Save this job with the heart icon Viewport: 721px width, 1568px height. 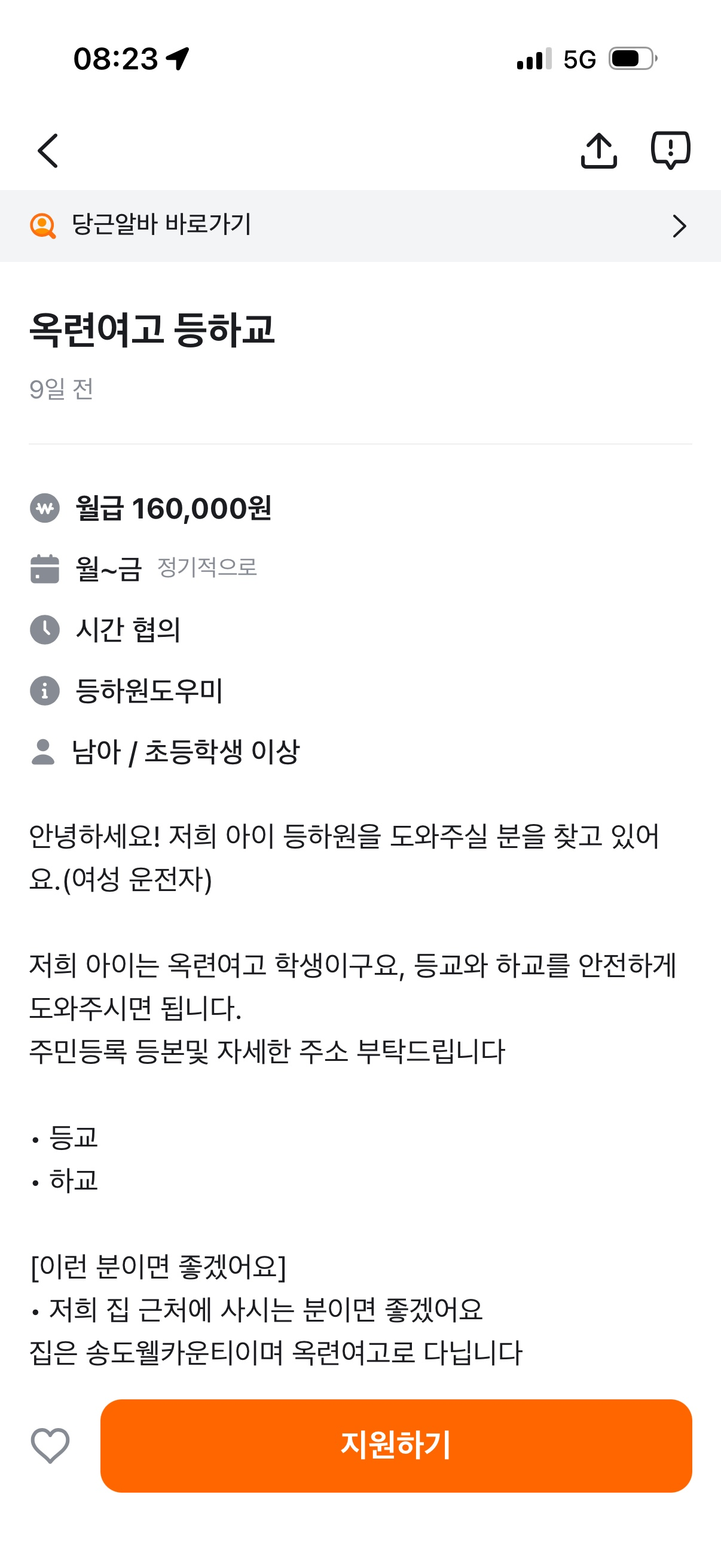click(x=50, y=1445)
